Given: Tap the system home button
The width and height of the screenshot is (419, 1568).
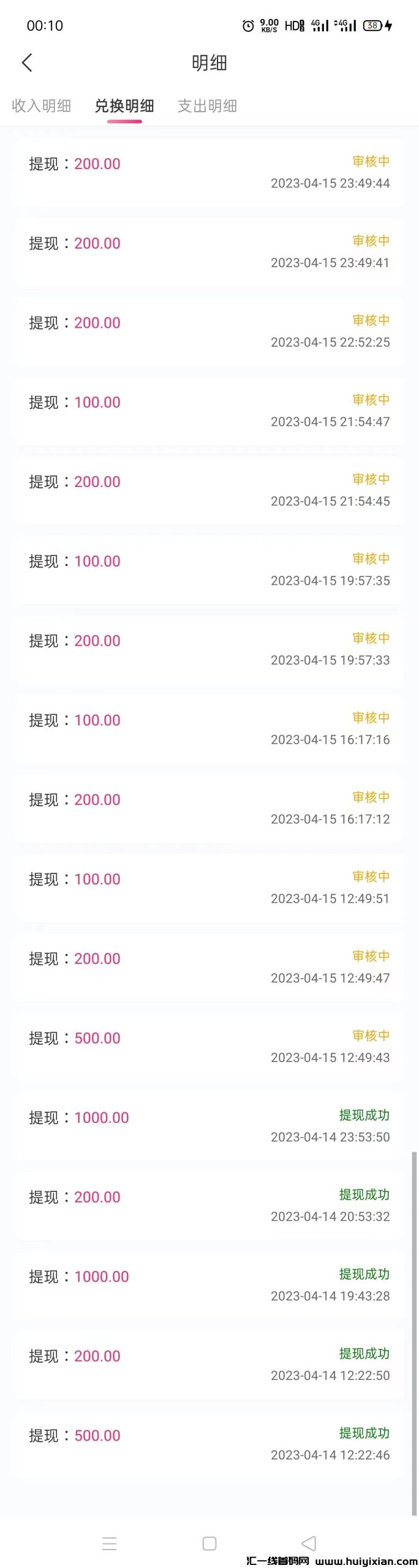Looking at the screenshot, I should pyautogui.click(x=209, y=1543).
